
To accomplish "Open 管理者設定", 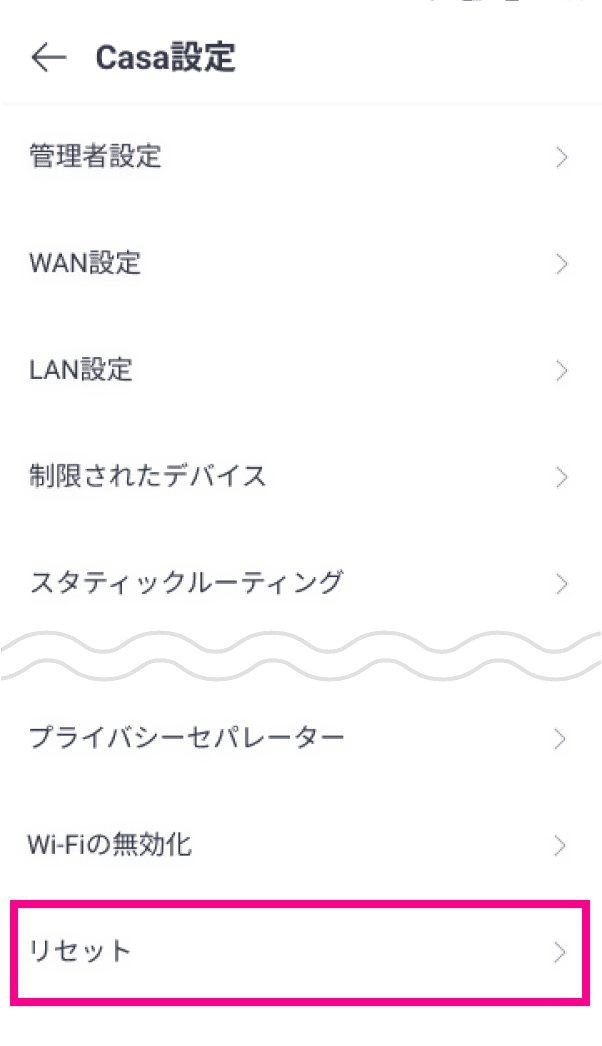I will click(300, 157).
